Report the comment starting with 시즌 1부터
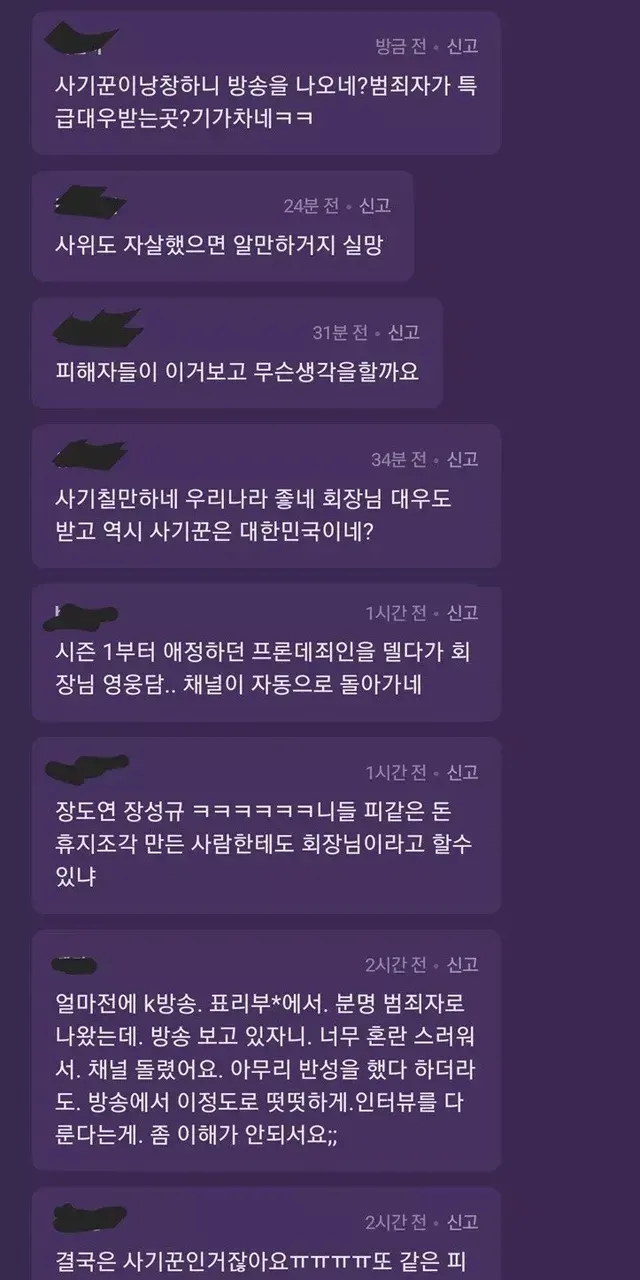 [x=462, y=611]
